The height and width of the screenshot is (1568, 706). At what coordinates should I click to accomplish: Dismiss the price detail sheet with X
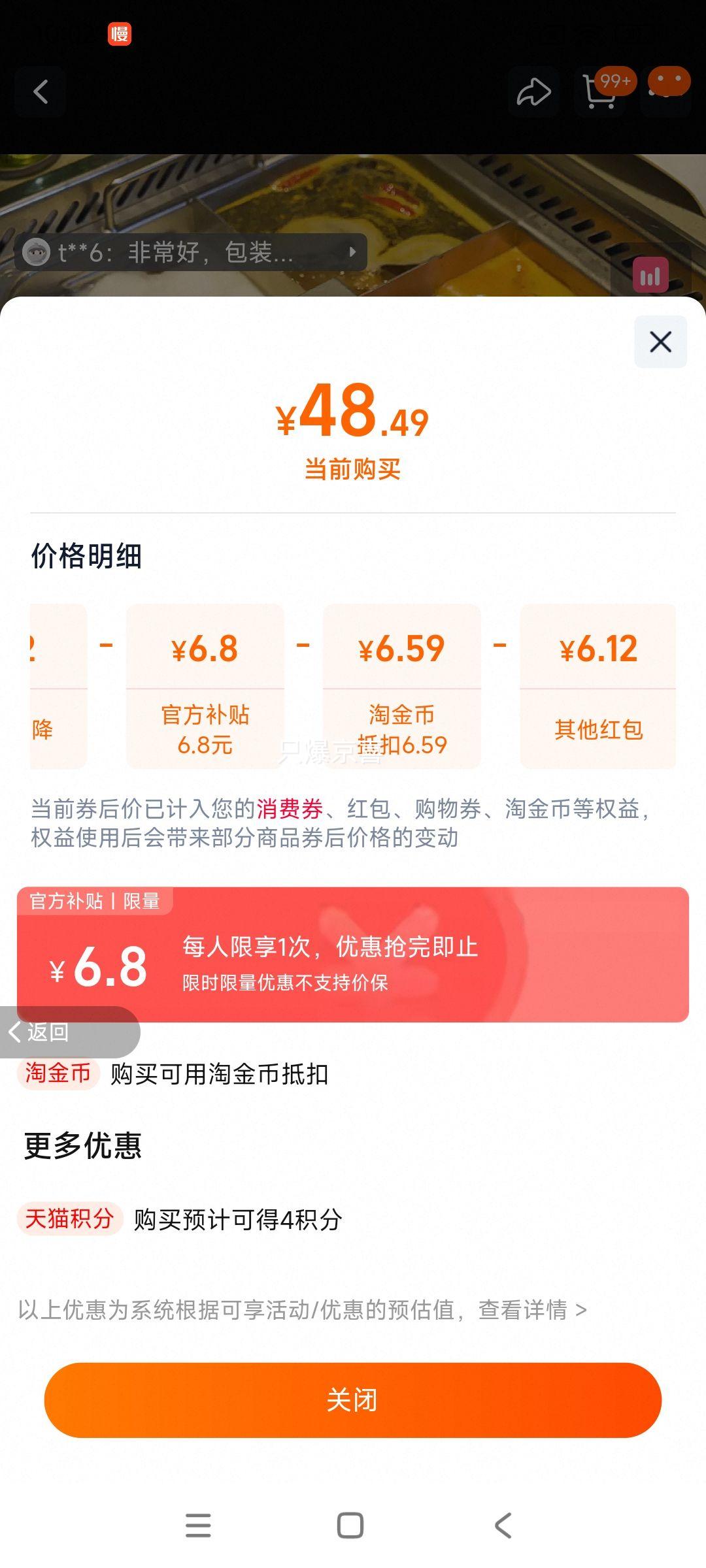[x=660, y=342]
